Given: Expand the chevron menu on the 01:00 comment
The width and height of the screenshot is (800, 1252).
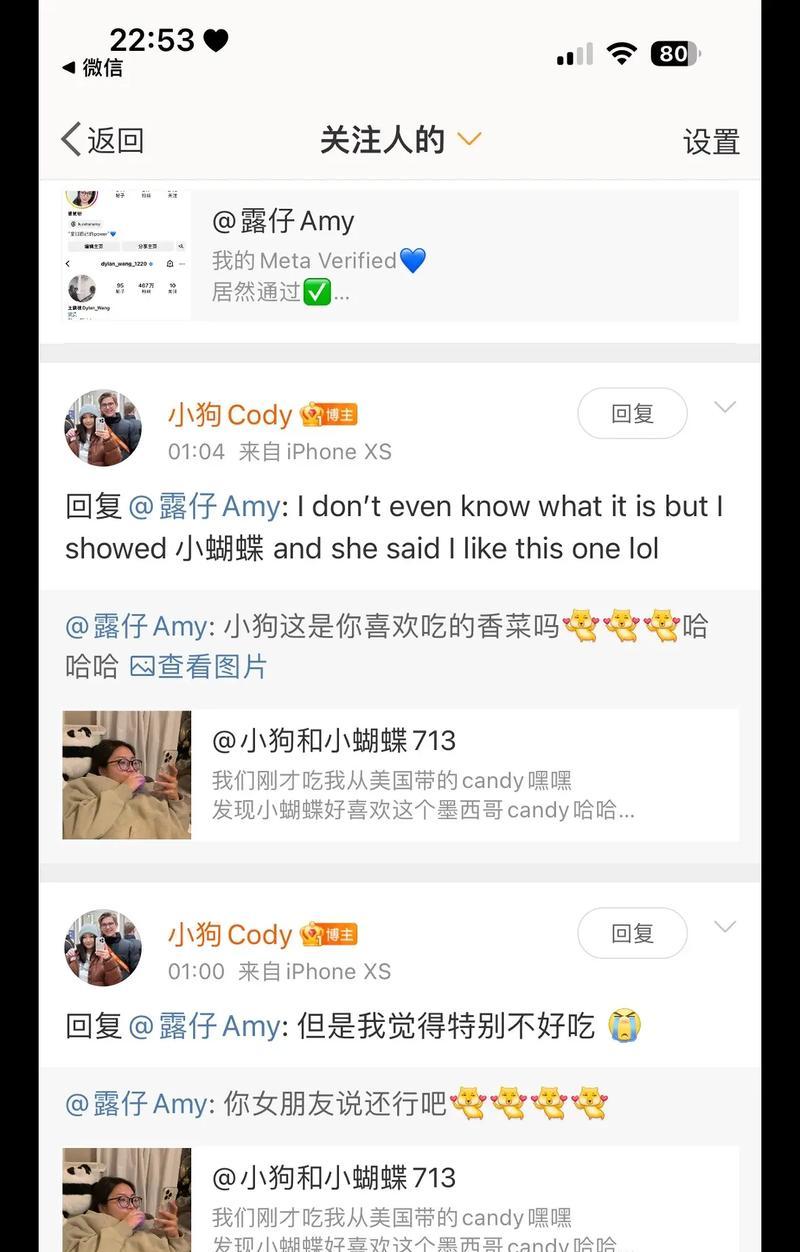Looking at the screenshot, I should 725,927.
